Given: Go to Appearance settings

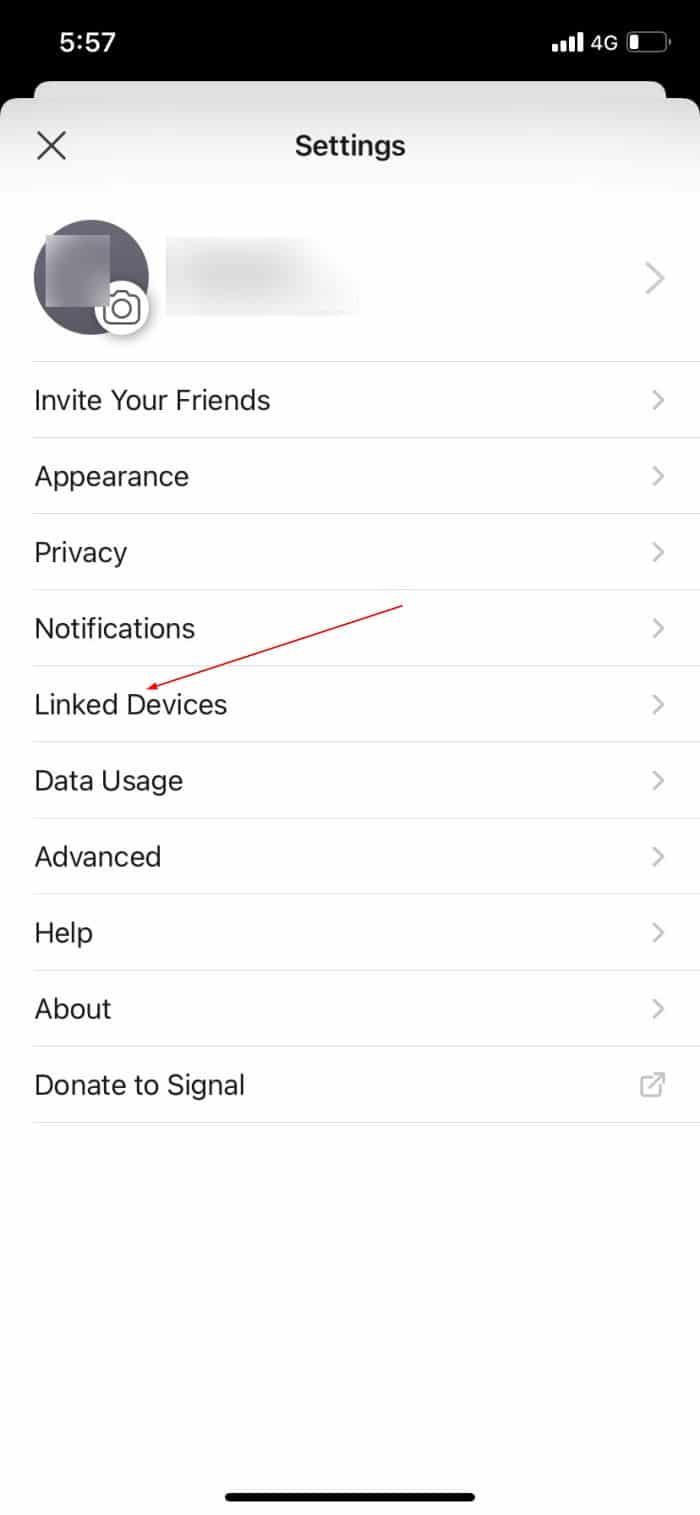Looking at the screenshot, I should tap(112, 476).
